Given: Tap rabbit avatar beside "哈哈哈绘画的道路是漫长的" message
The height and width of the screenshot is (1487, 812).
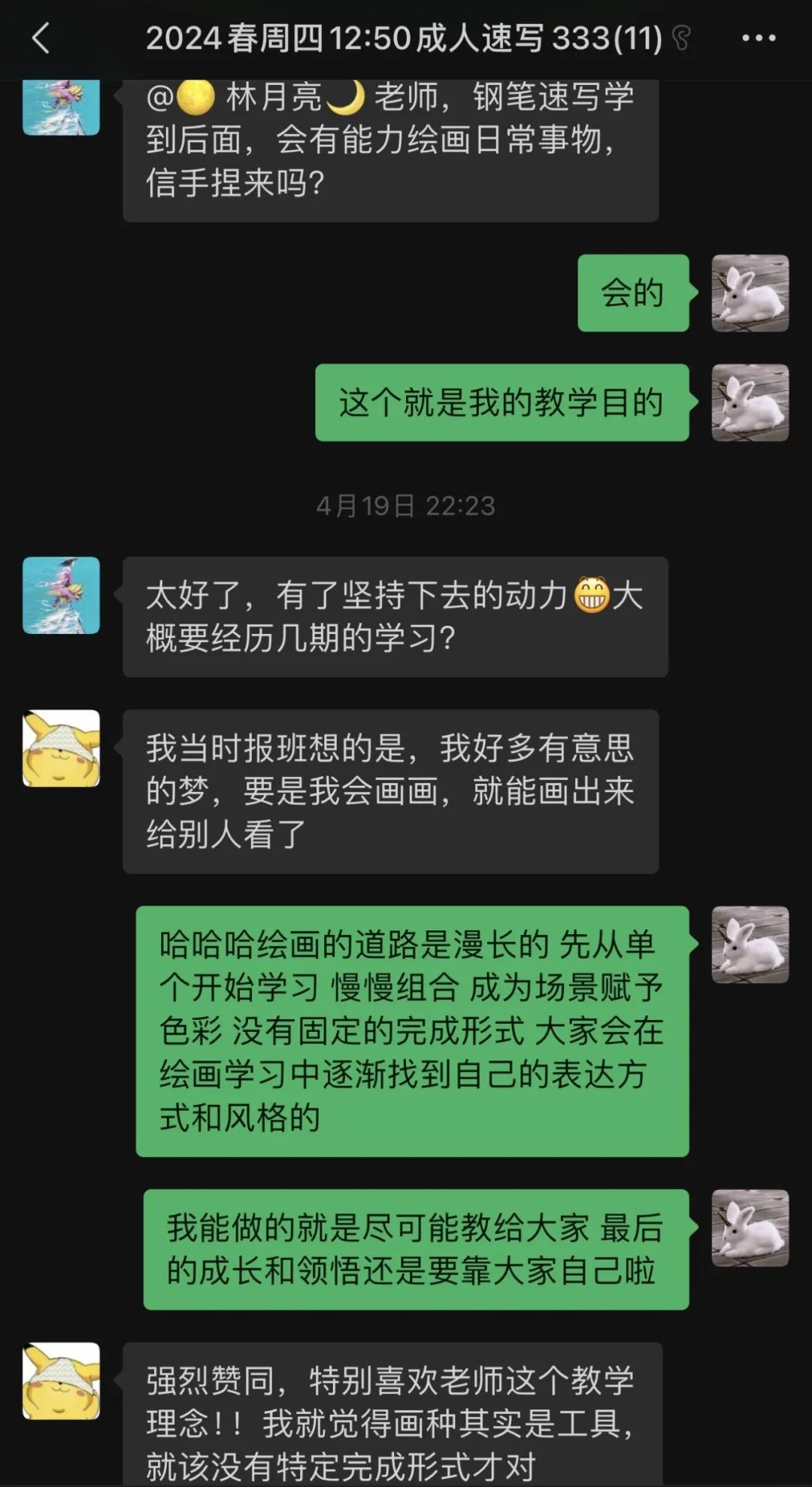Looking at the screenshot, I should coord(750,945).
